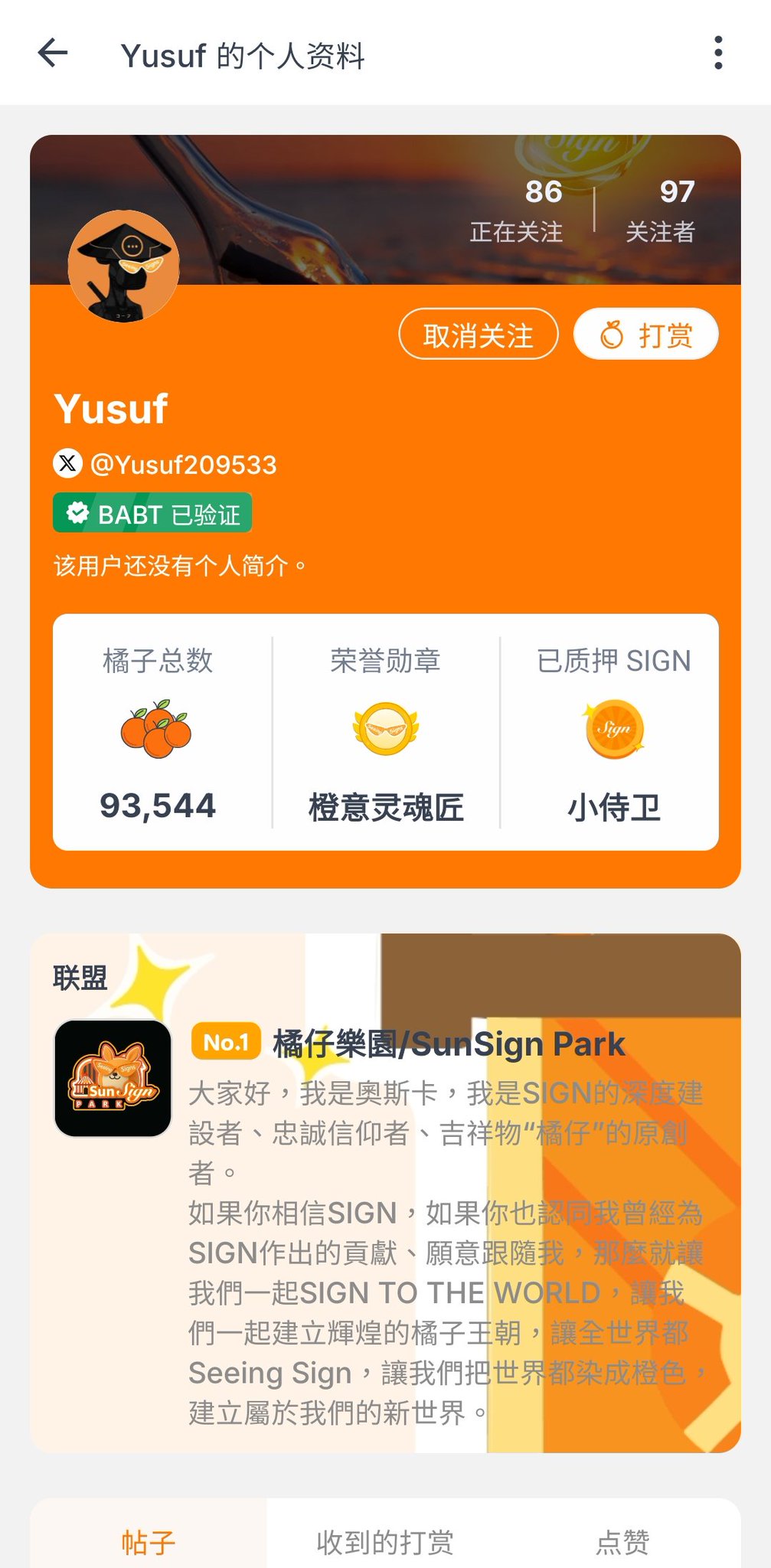The image size is (771, 1568).
Task: View the 97 关注者 followers list
Action: click(x=660, y=209)
